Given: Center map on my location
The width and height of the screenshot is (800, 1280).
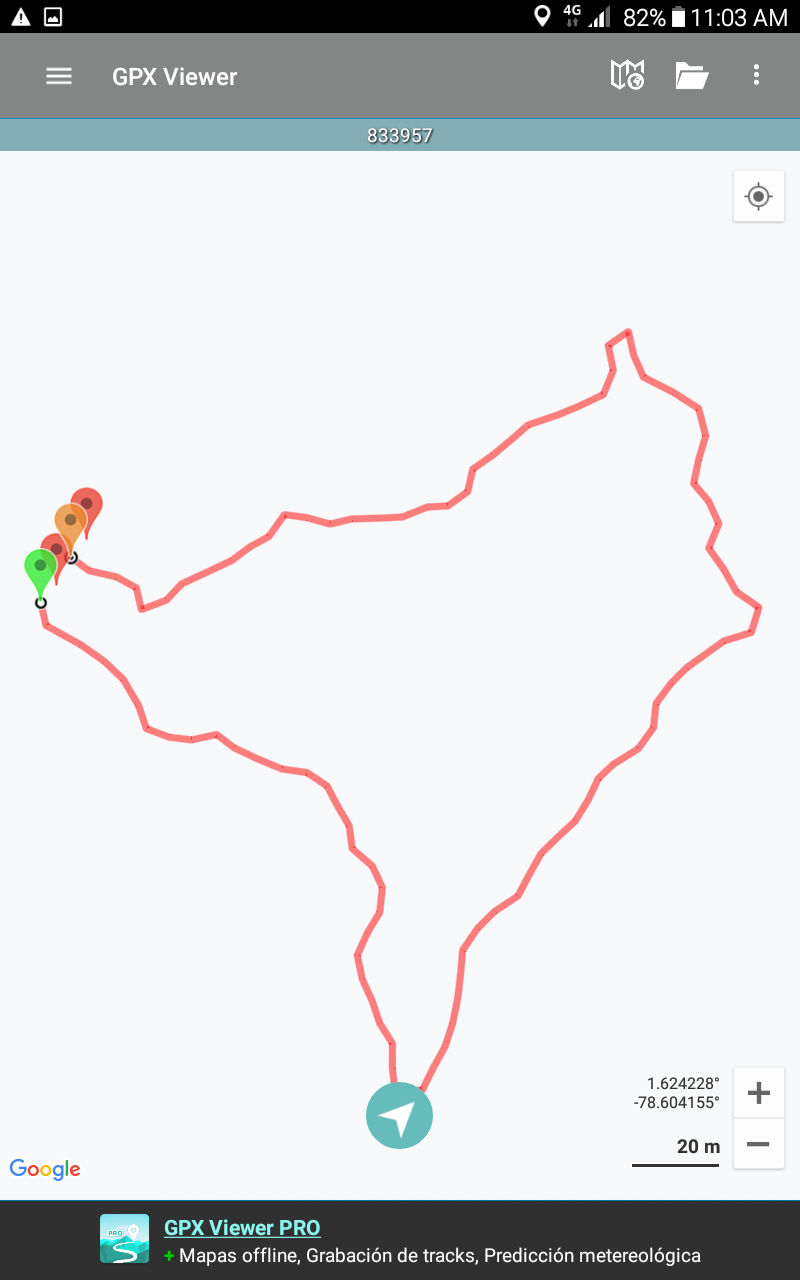Looking at the screenshot, I should coord(758,196).
